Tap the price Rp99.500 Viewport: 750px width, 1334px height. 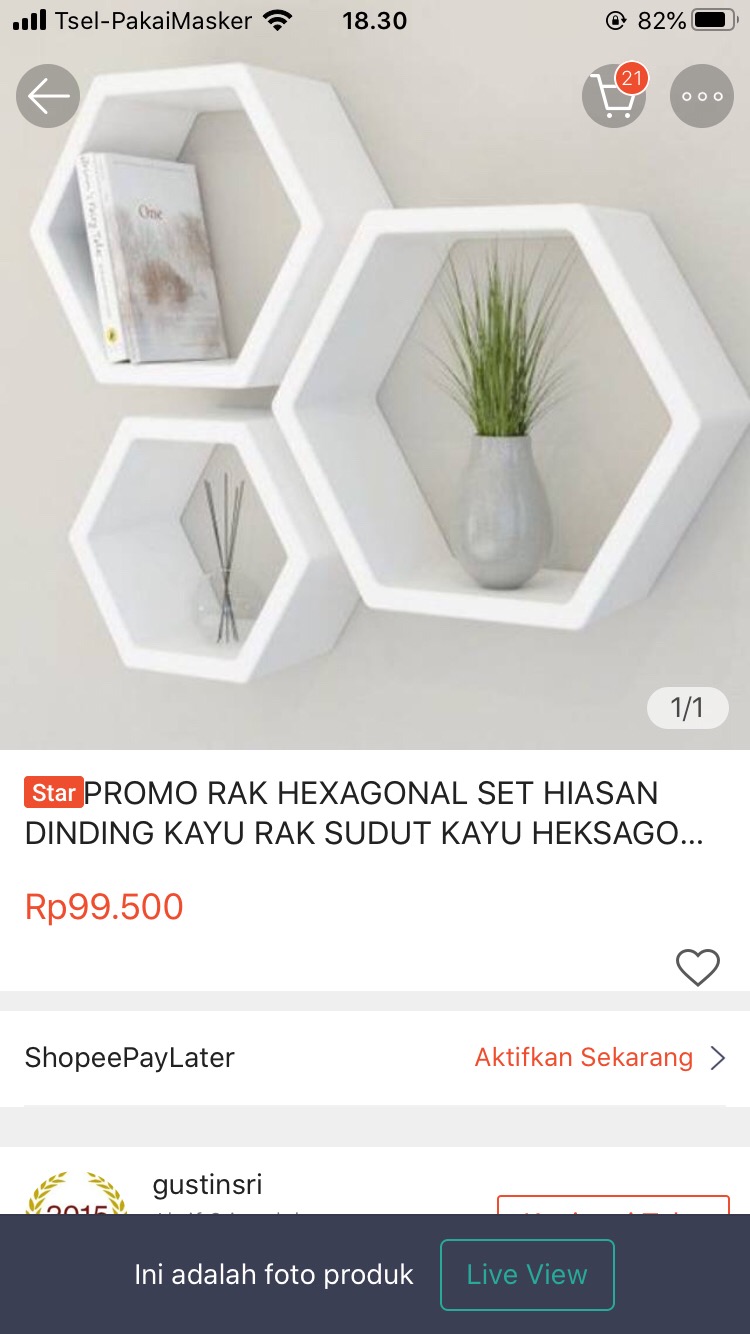104,907
